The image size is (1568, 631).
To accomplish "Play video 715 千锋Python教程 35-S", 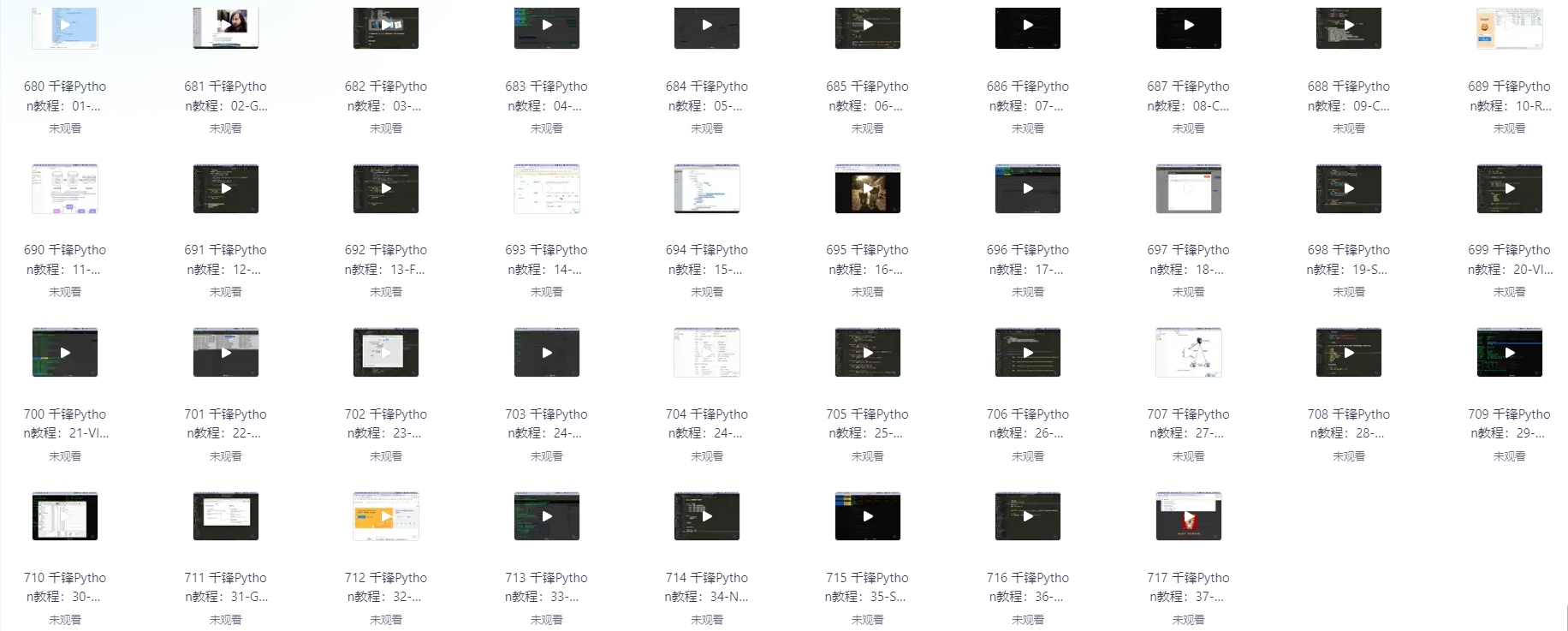I will pyautogui.click(x=868, y=516).
